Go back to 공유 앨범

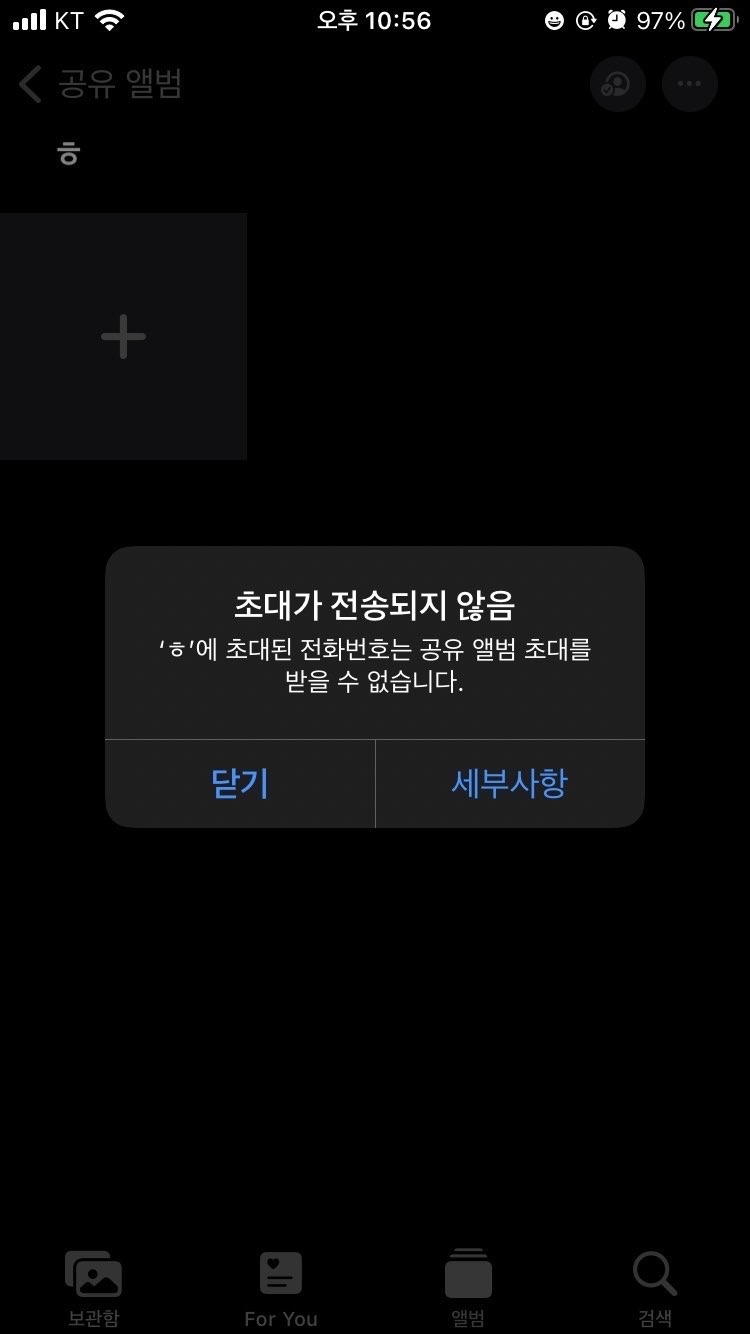(100, 84)
